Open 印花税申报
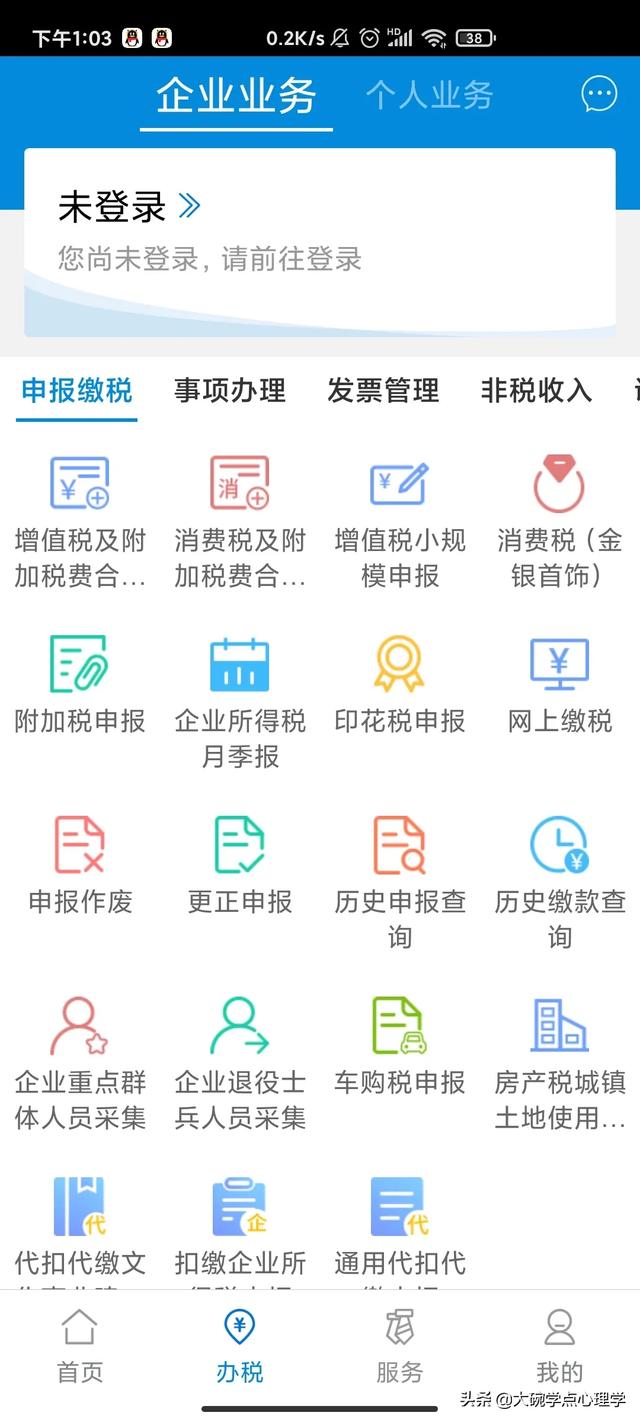The height and width of the screenshot is (1422, 640). click(x=400, y=685)
